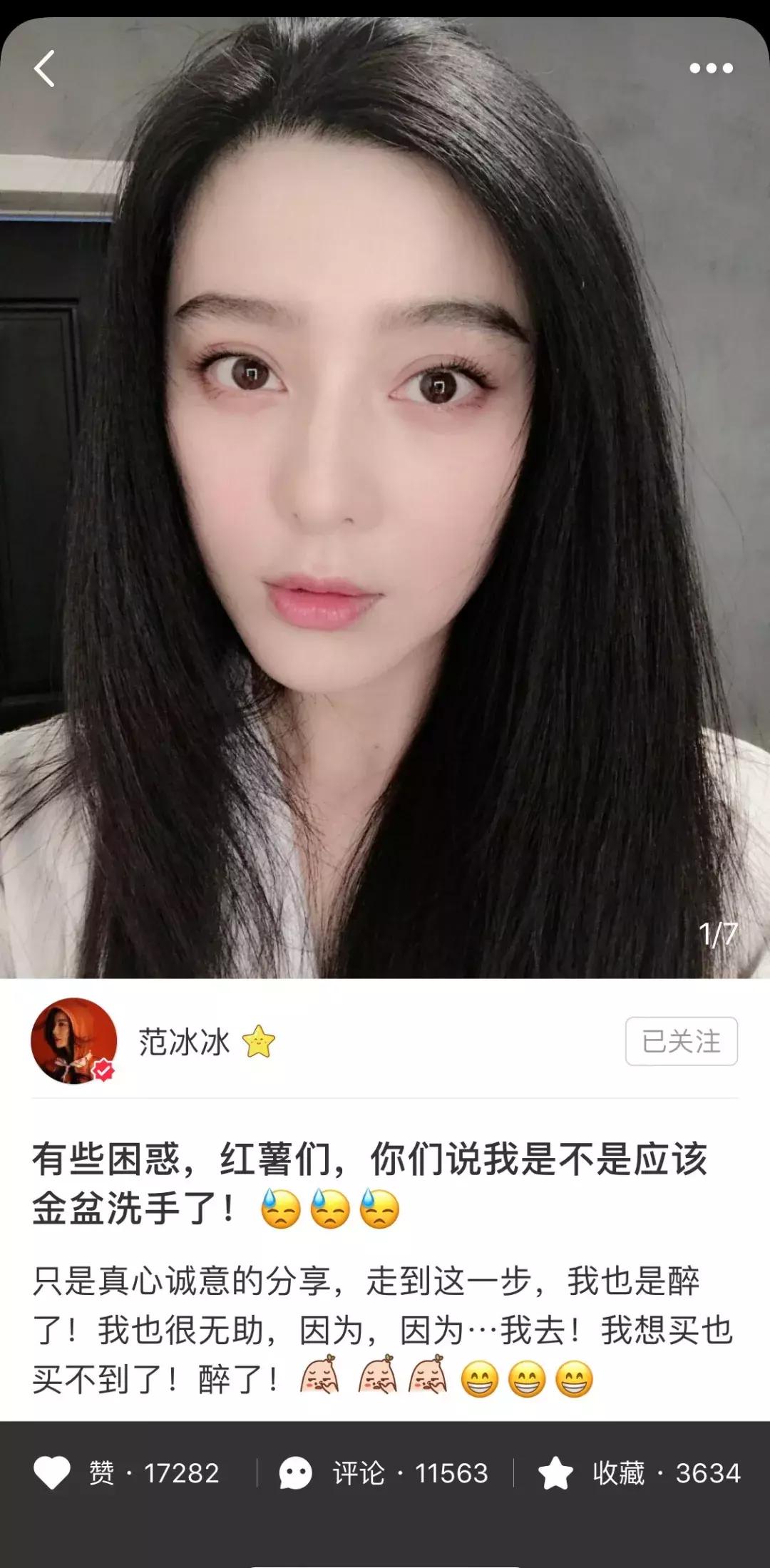Open the selfie photo in fullscreen
Image resolution: width=770 pixels, height=1568 pixels.
[x=385, y=499]
